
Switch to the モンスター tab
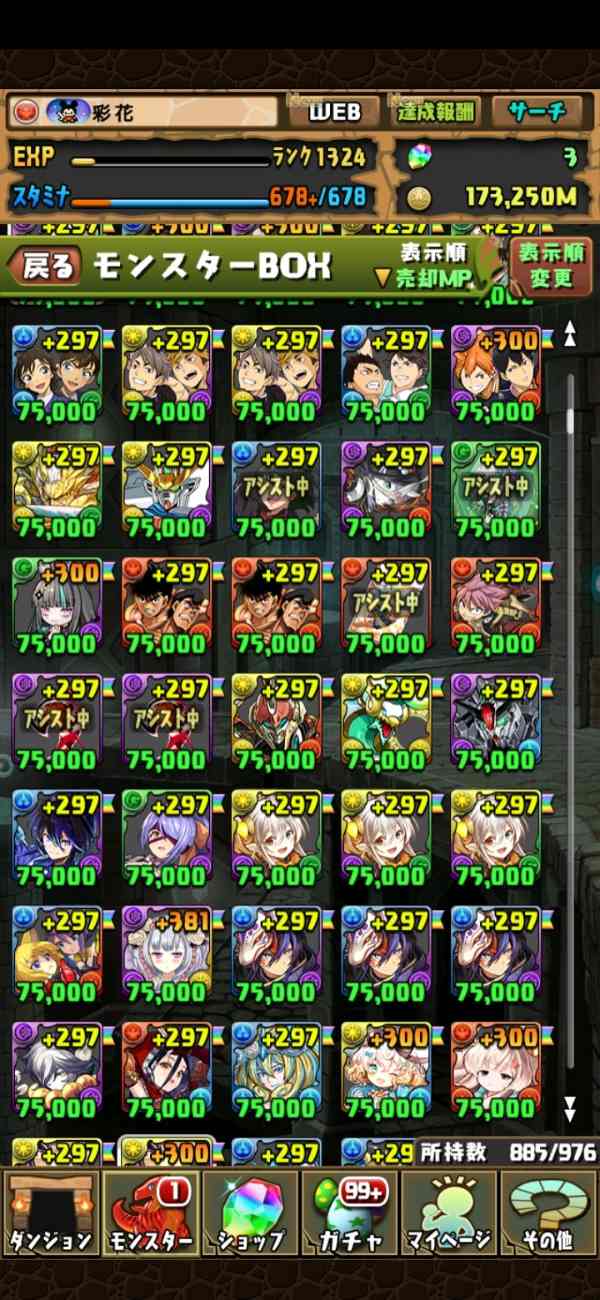[x=150, y=1212]
